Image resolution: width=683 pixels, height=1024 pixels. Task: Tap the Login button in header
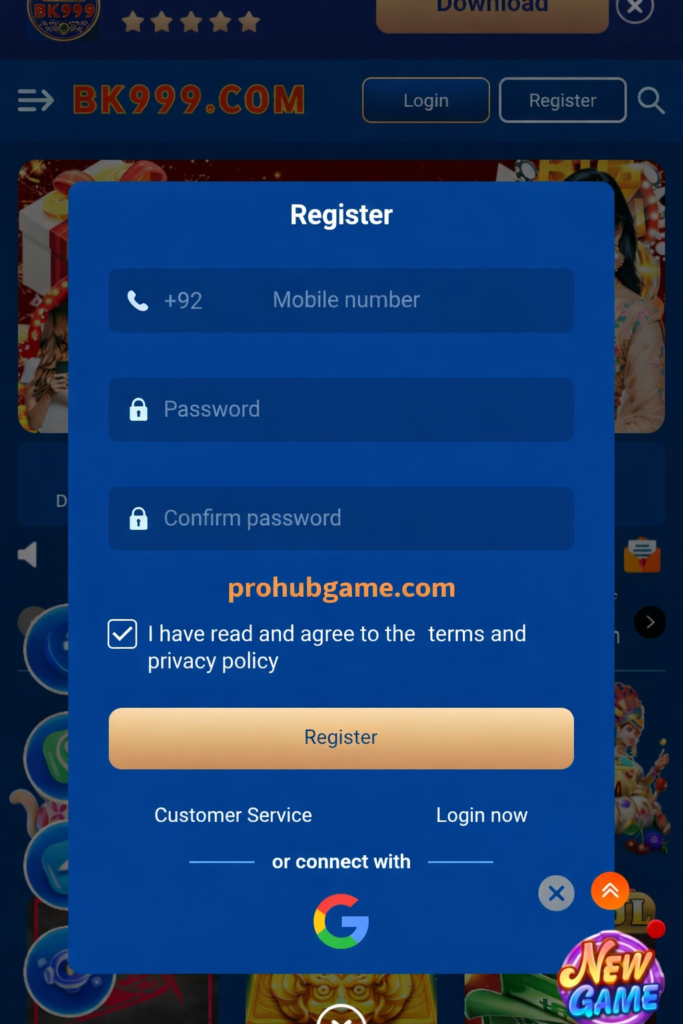click(x=425, y=100)
